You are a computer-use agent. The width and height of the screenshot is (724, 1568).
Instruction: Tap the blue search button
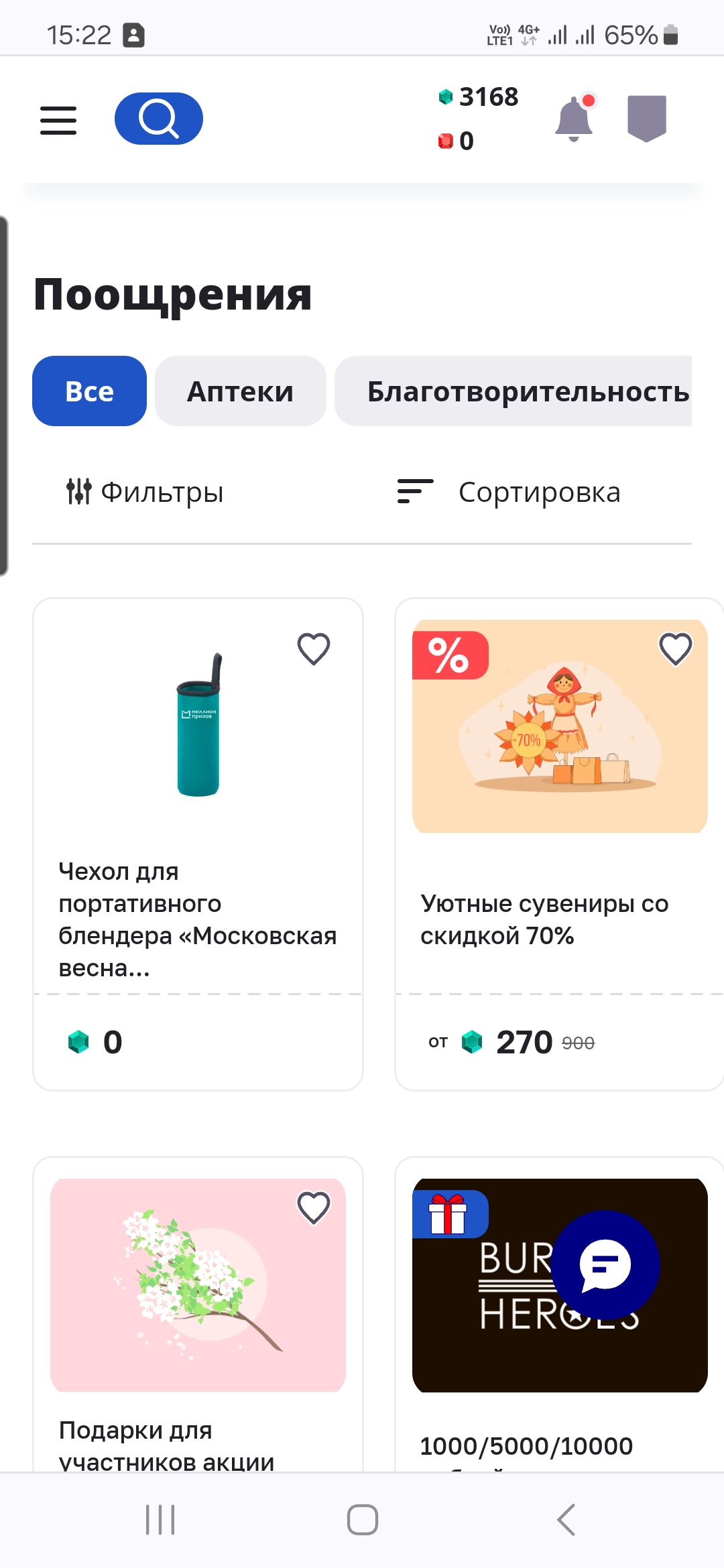click(159, 119)
